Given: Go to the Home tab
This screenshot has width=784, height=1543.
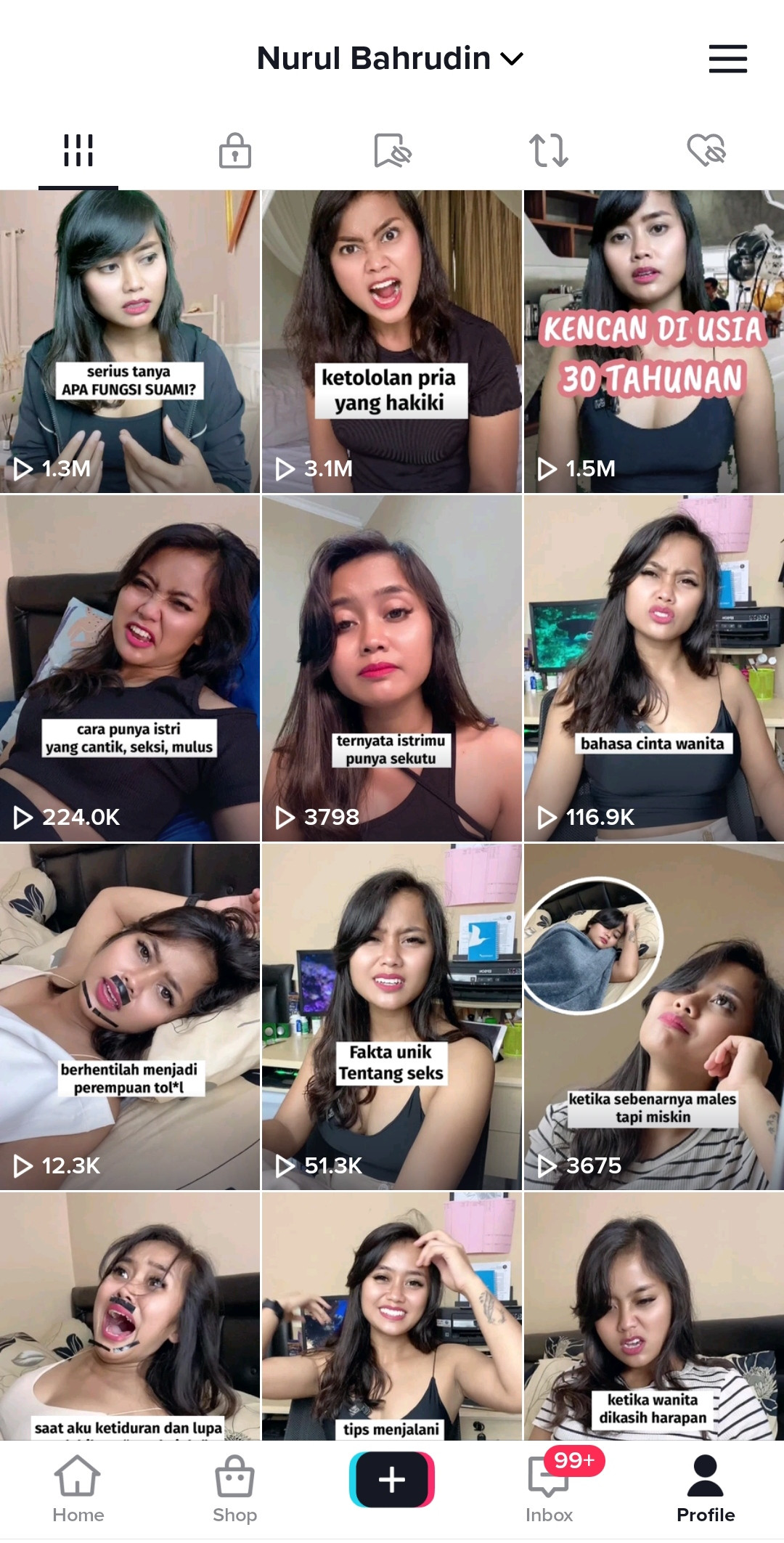Looking at the screenshot, I should point(78,1490).
